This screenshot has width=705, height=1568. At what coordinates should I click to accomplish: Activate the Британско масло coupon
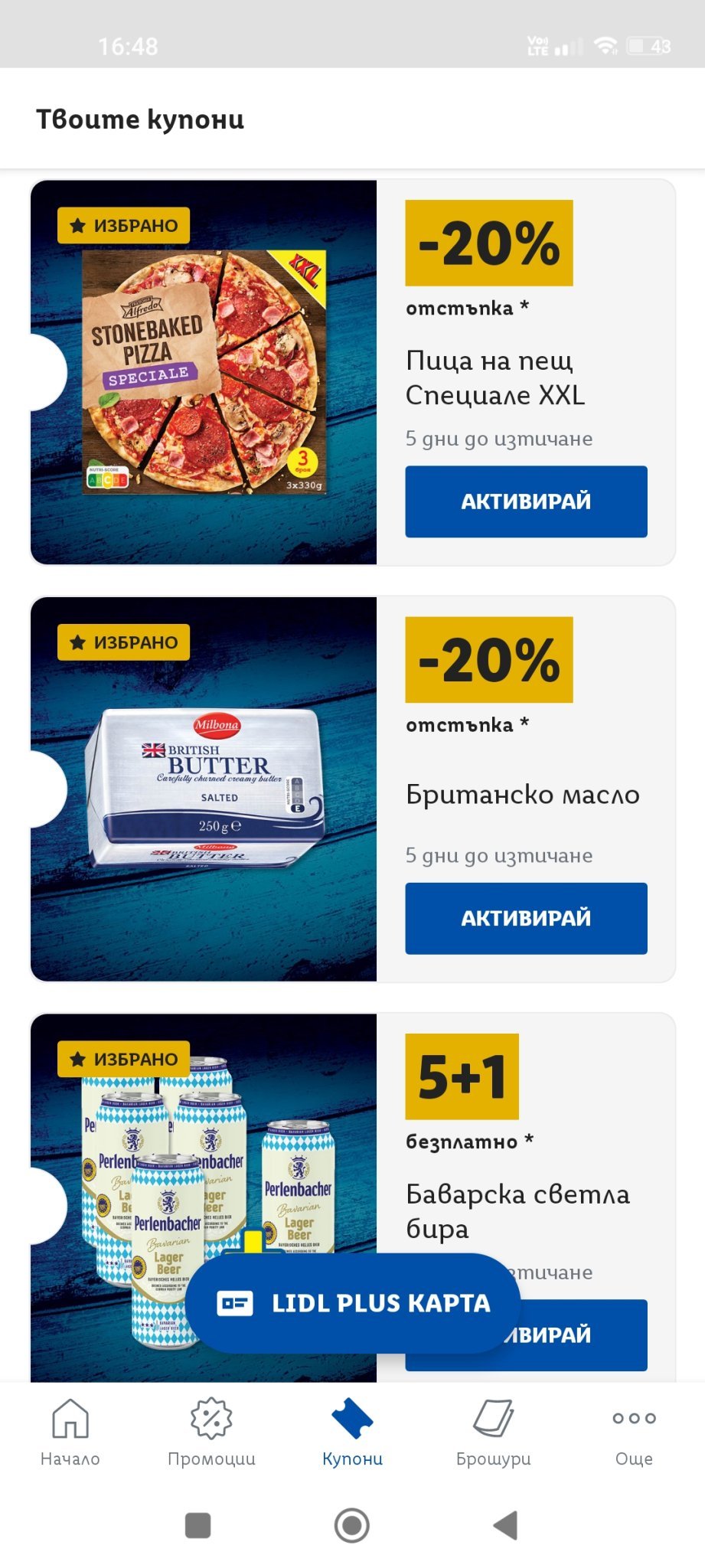(x=526, y=918)
